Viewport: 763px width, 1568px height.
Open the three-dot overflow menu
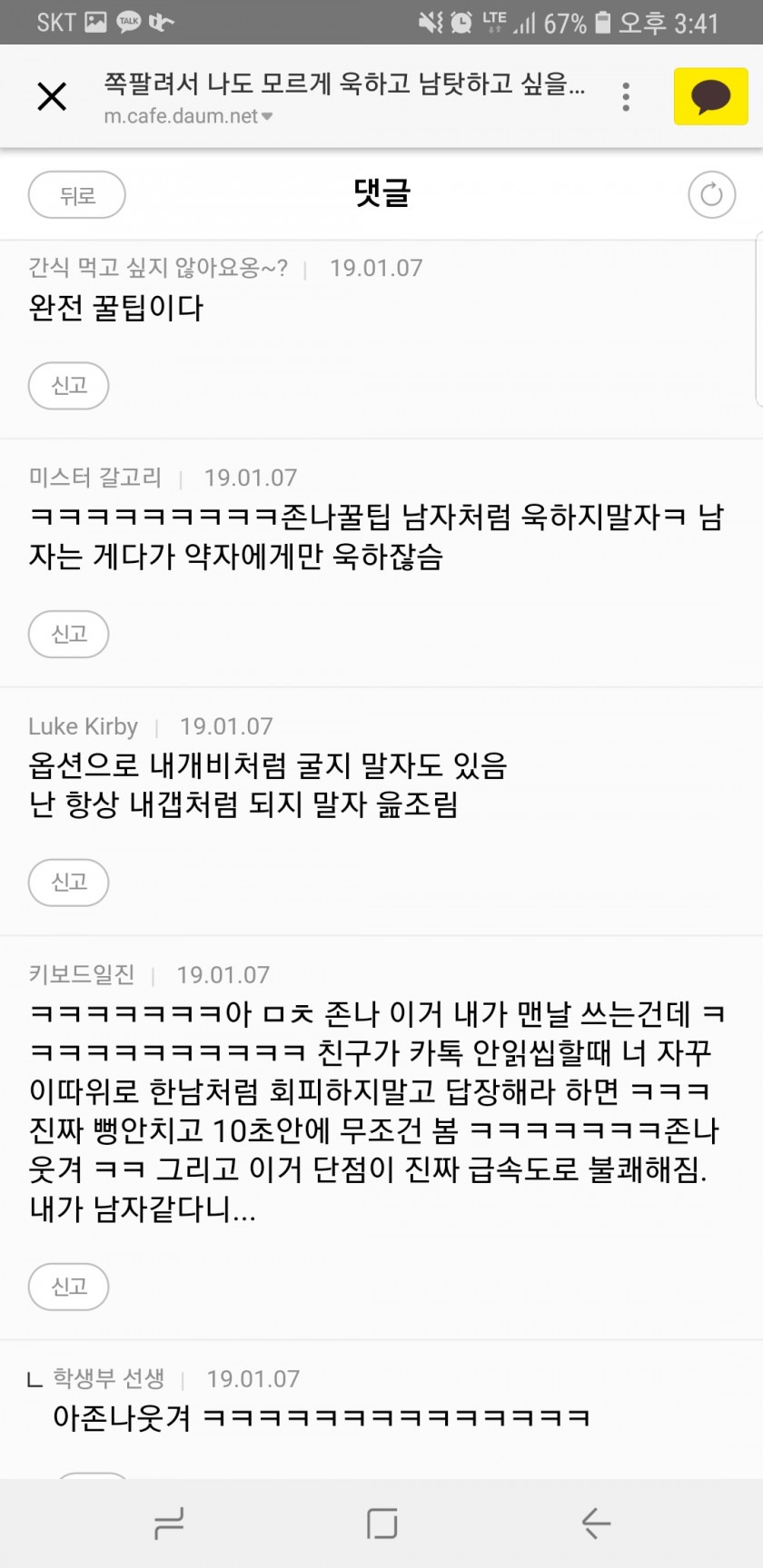(626, 96)
